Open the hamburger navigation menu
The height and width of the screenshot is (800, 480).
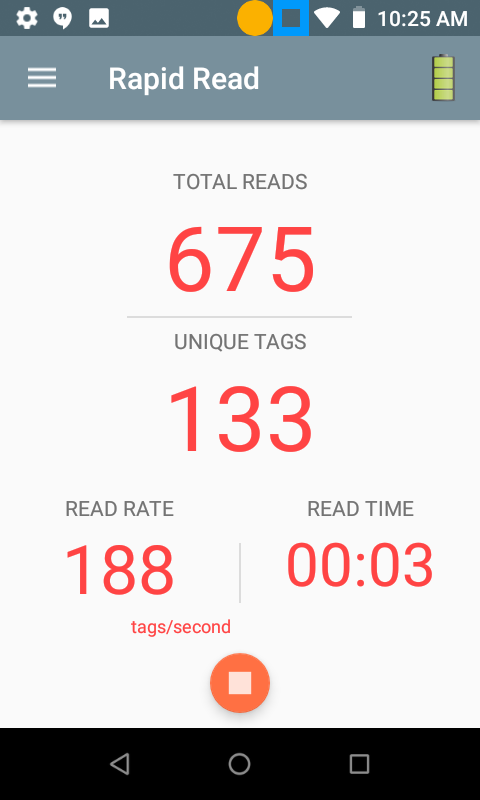click(42, 79)
